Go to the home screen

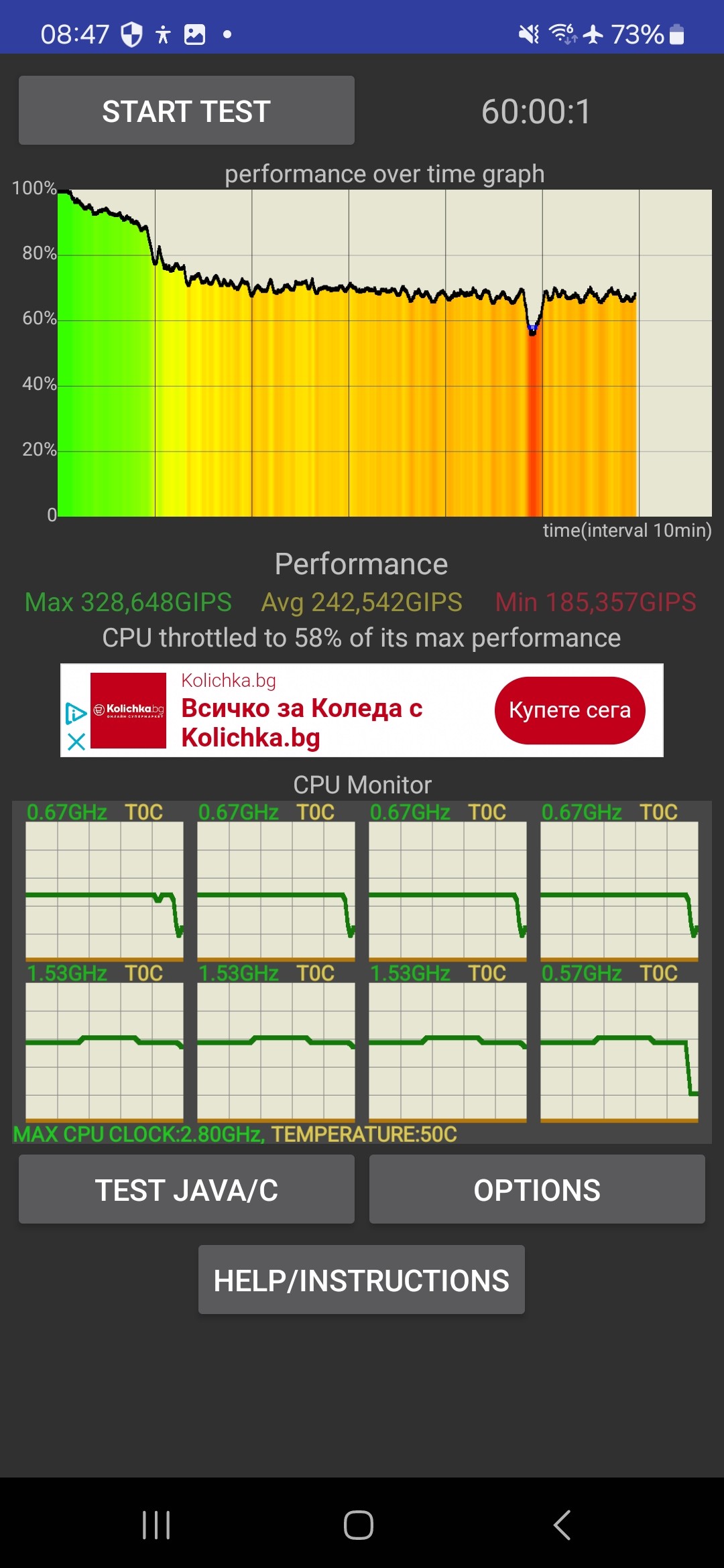[359, 1525]
